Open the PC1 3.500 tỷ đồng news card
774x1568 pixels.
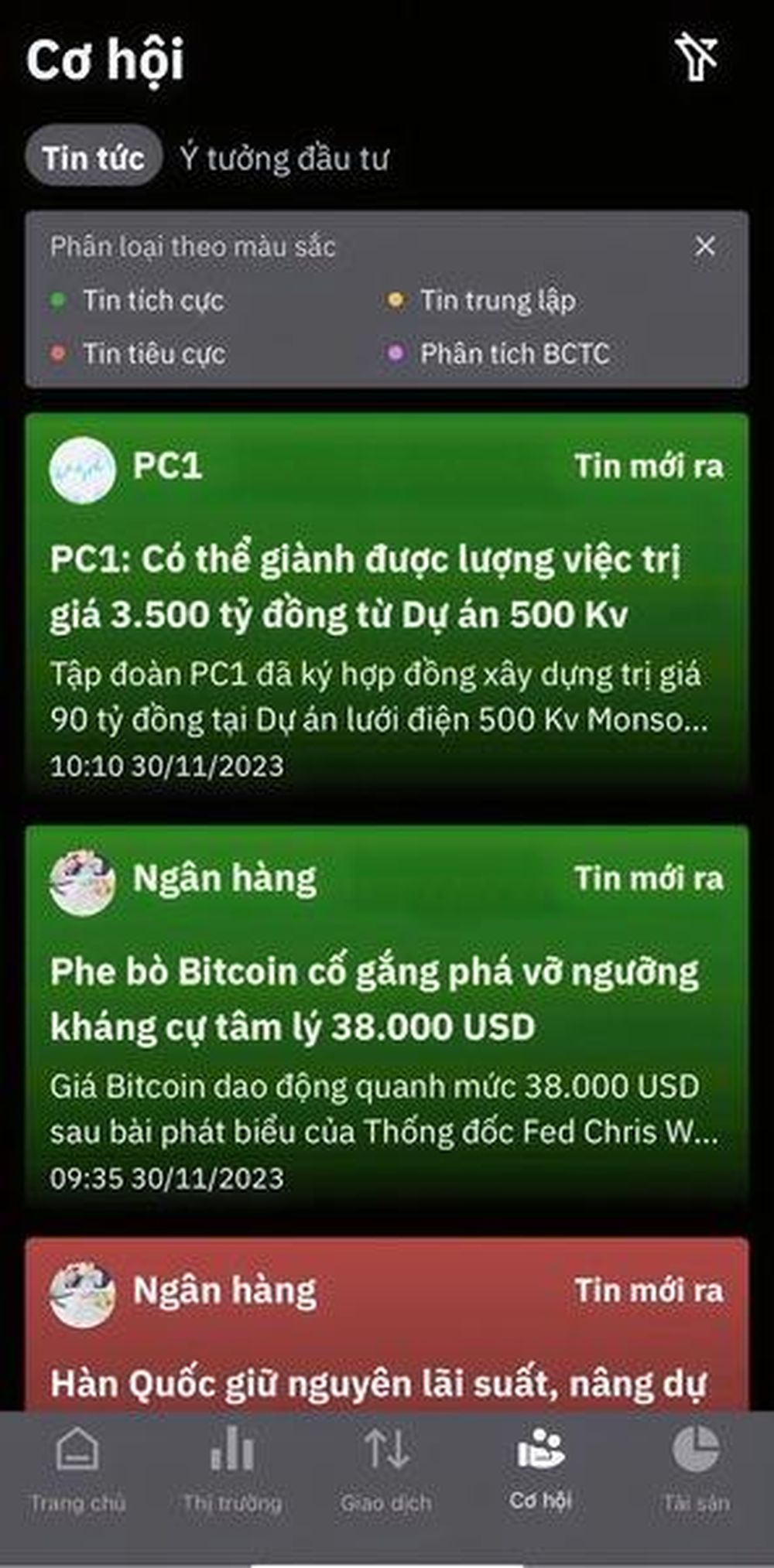387,604
